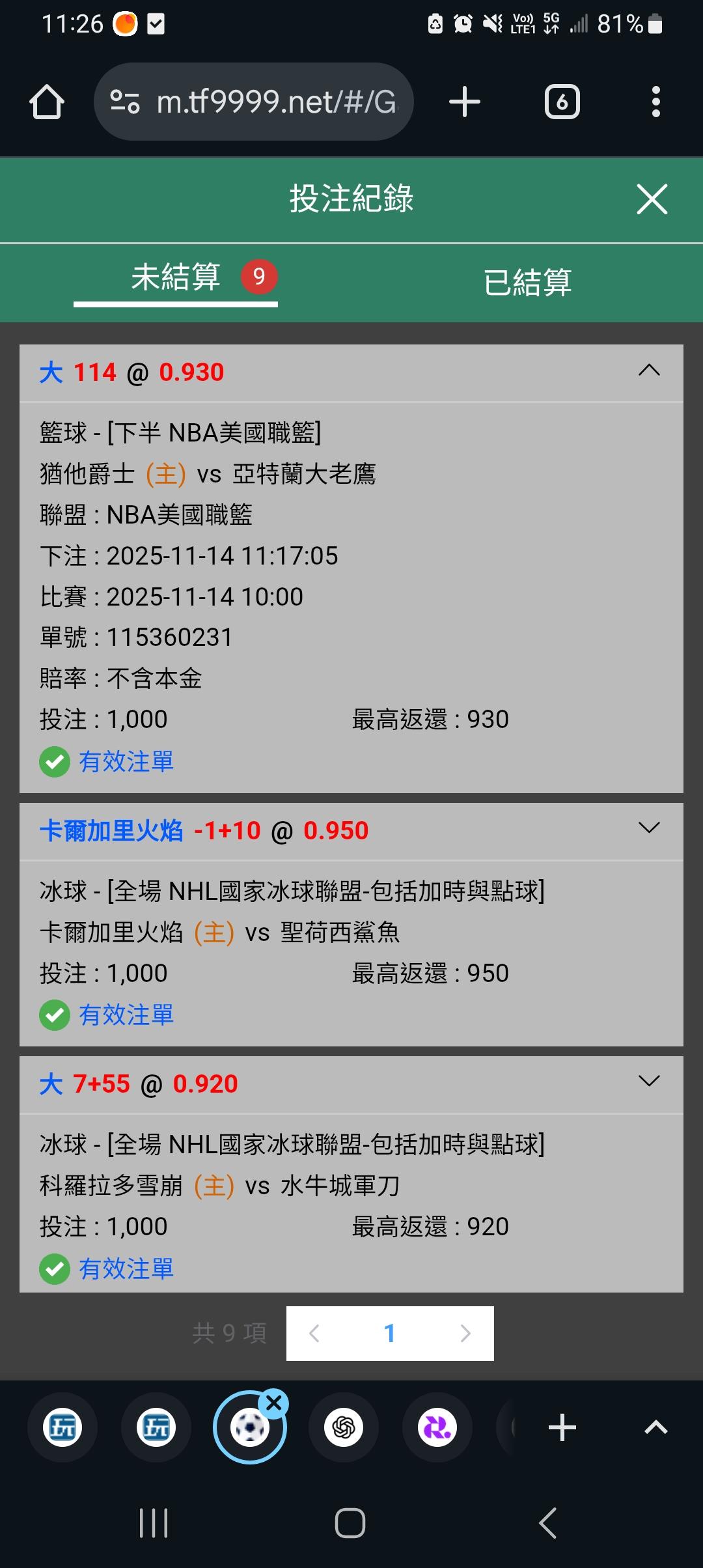Open the tab switcher showing 6 tabs
The width and height of the screenshot is (703, 1568).
(562, 102)
